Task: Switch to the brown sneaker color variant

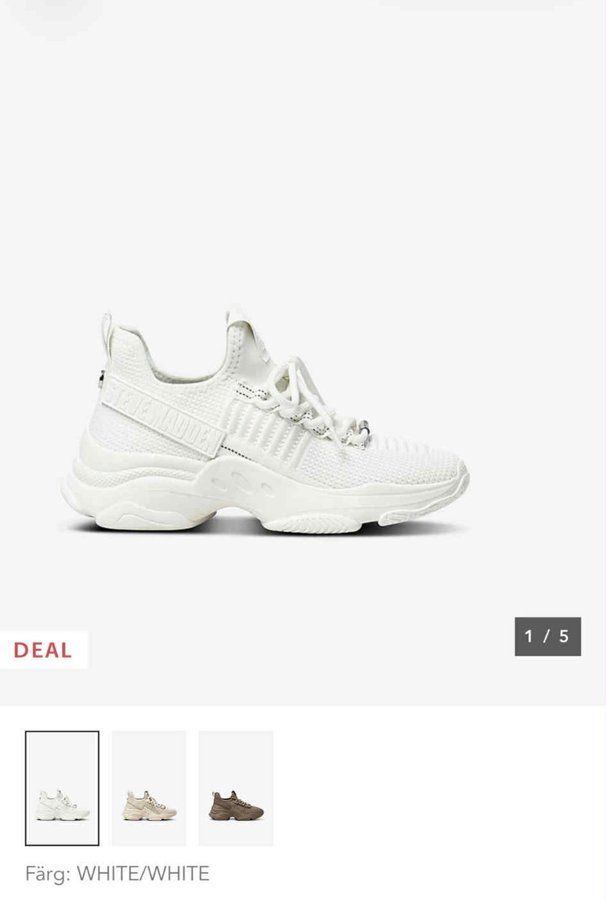Action: point(236,789)
